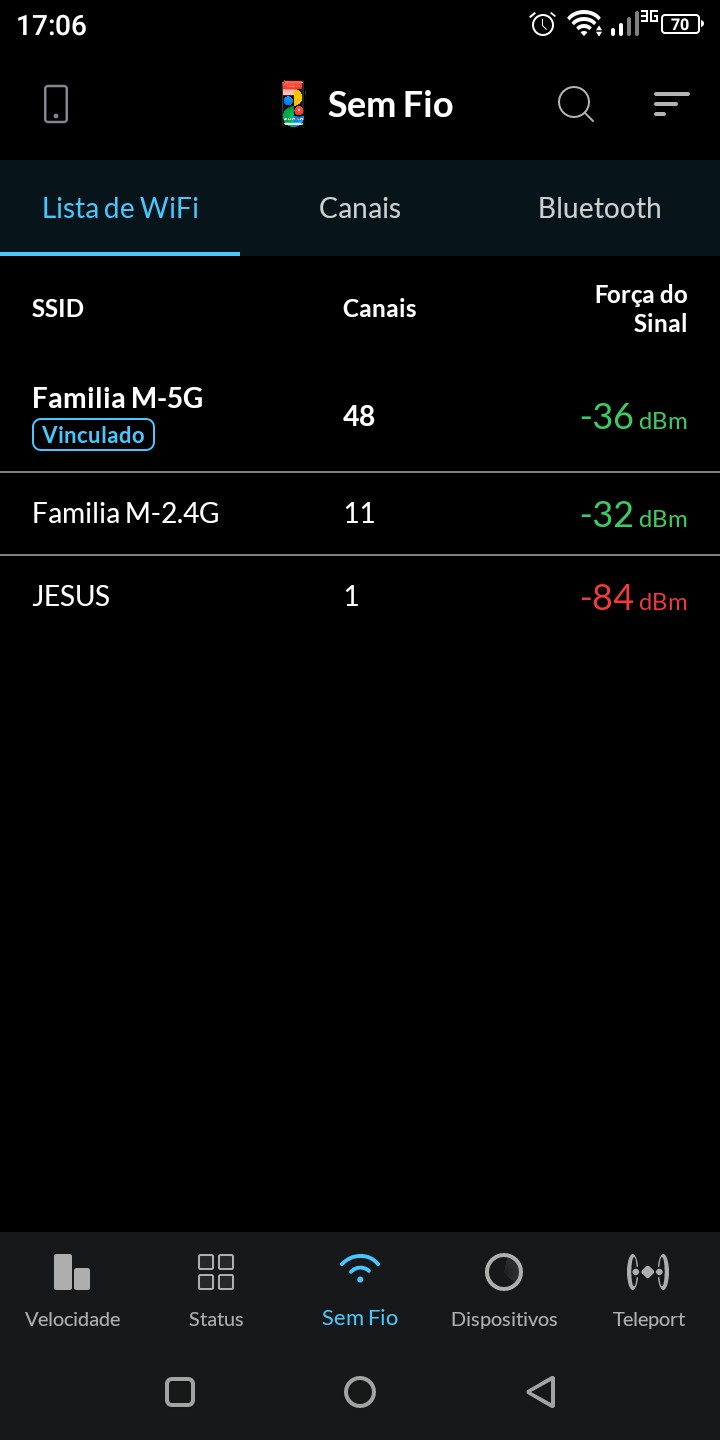Viewport: 720px width, 1440px height.
Task: Switch to the Canais tab
Action: click(x=360, y=208)
